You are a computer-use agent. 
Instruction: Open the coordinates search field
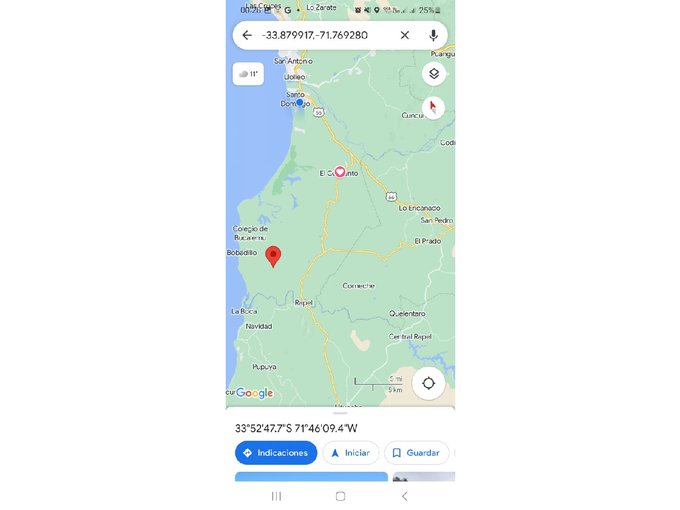320,35
